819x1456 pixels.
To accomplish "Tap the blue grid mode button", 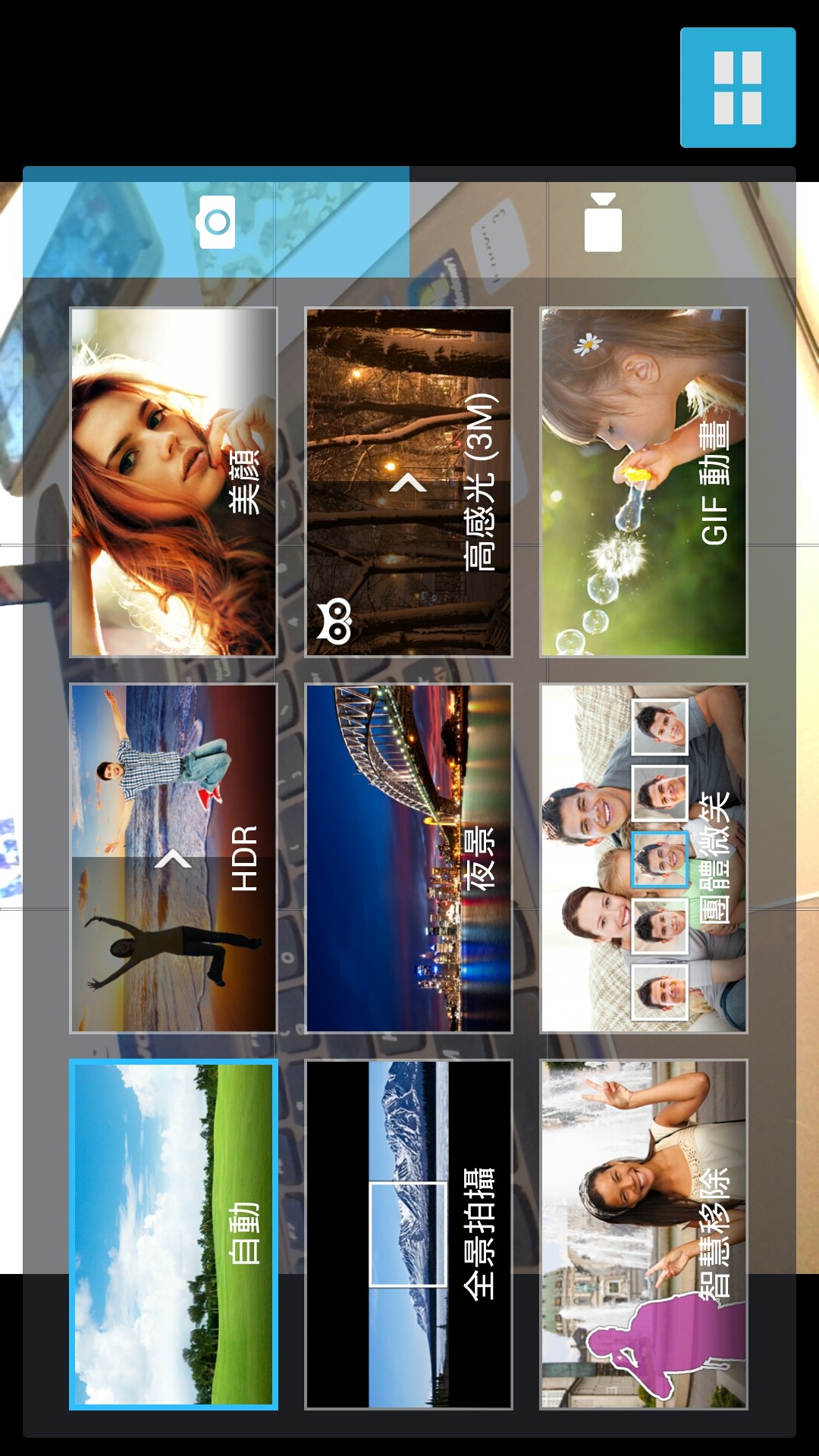I will tap(737, 87).
